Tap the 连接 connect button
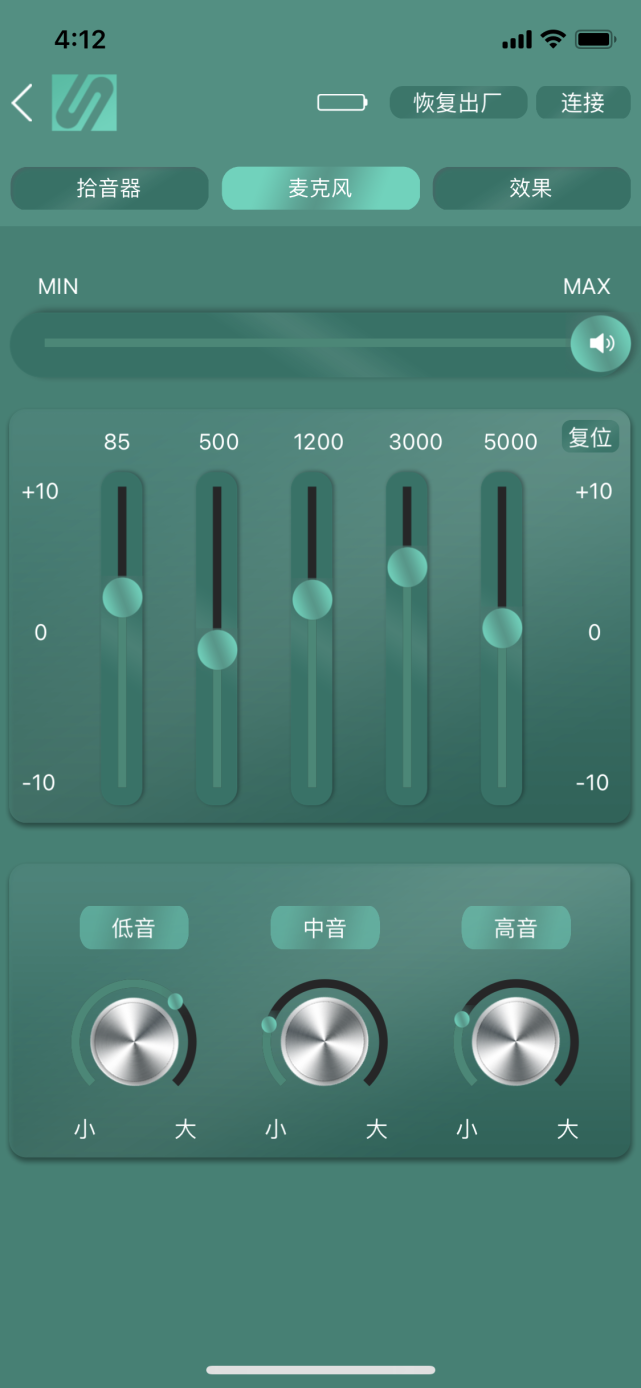 [583, 103]
